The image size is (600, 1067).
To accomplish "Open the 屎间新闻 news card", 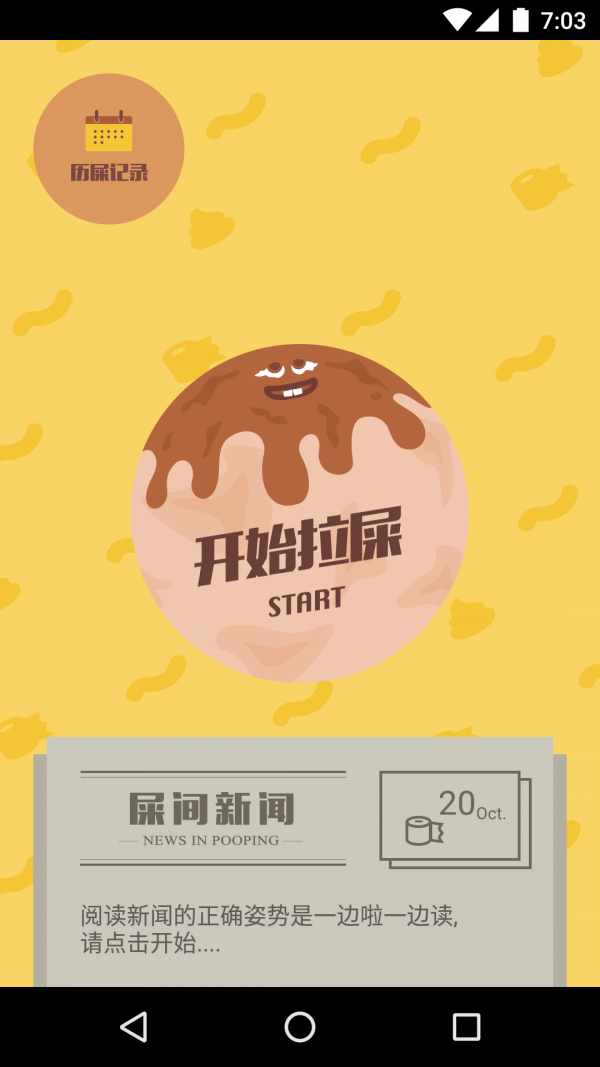I will (x=300, y=862).
